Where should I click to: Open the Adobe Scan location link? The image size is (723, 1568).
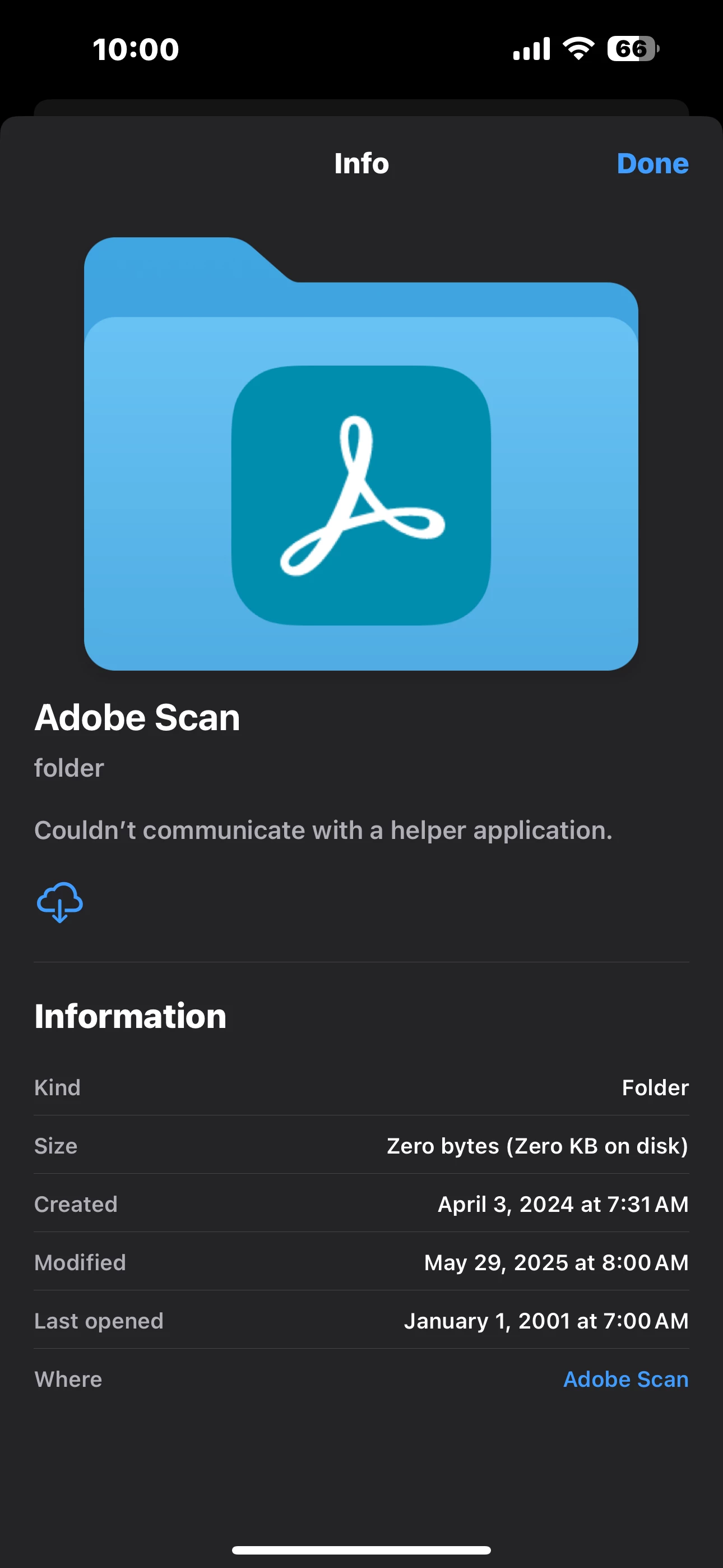(625, 1380)
